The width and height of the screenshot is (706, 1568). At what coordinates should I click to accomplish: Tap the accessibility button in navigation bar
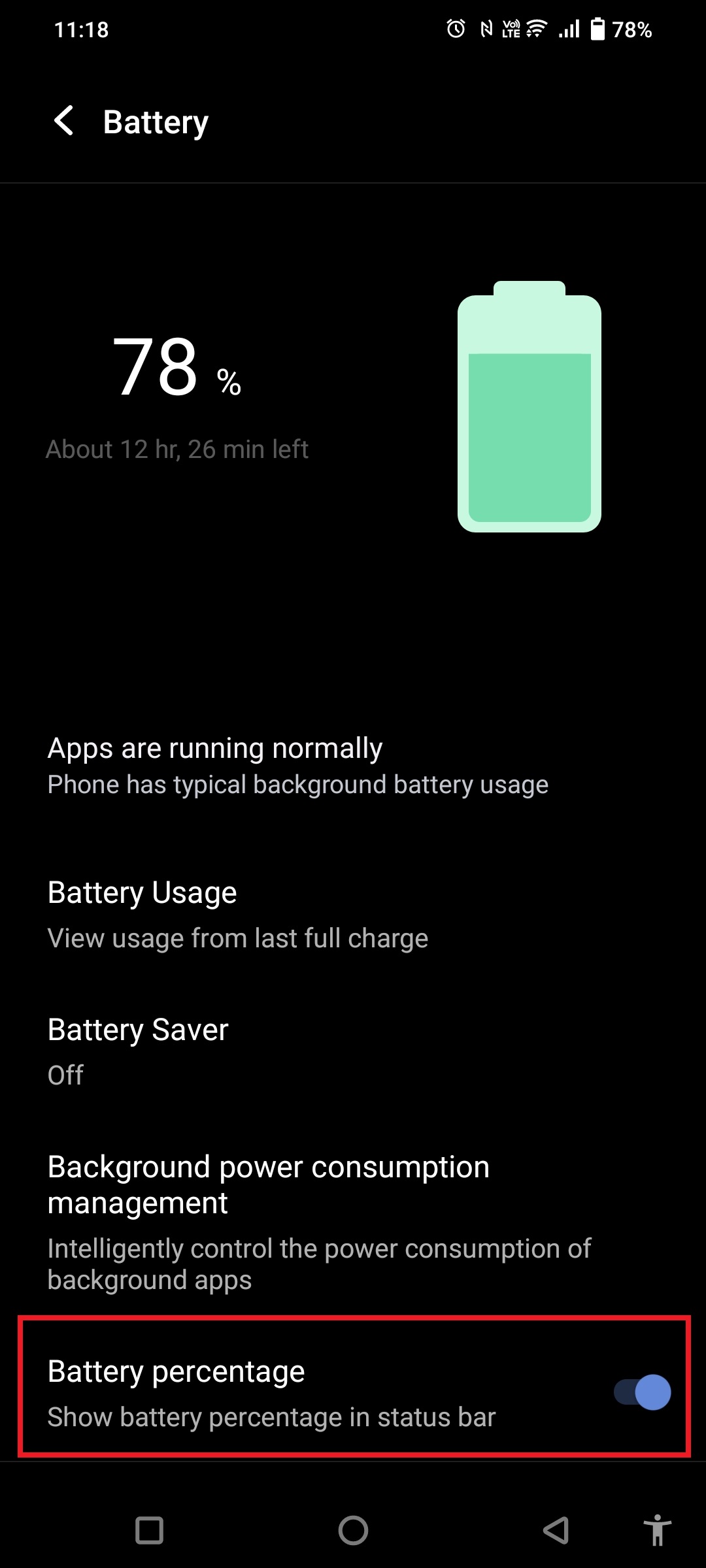pyautogui.click(x=657, y=1530)
